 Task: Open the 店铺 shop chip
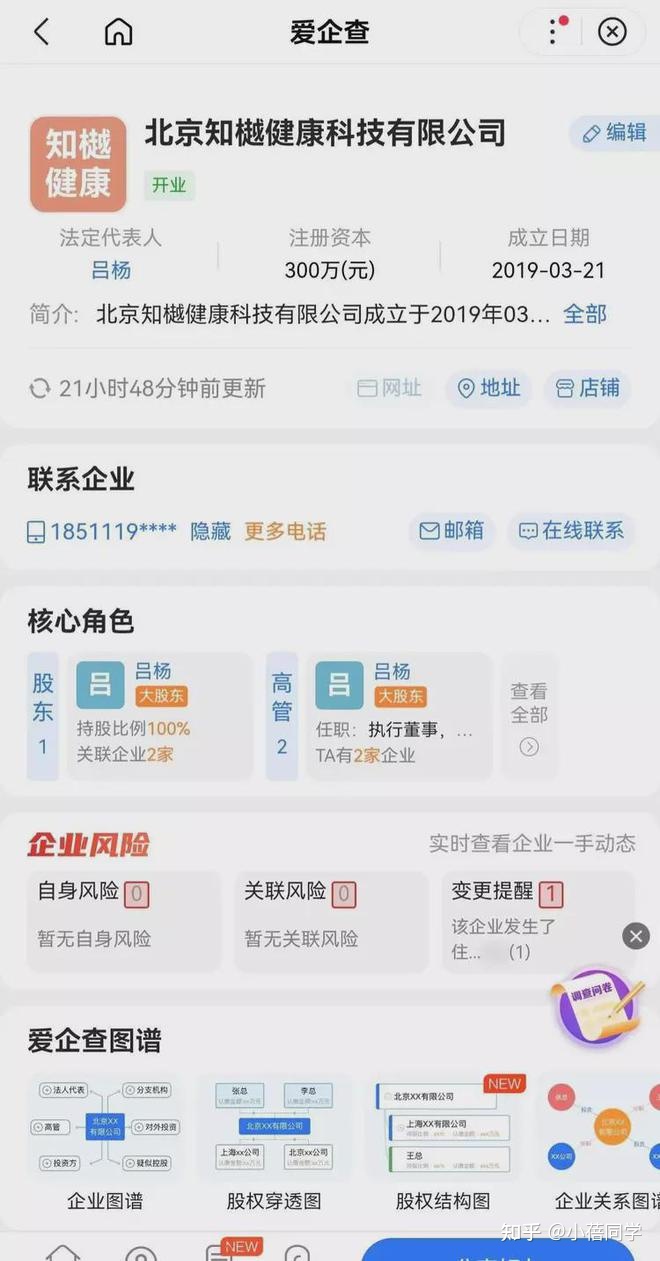[588, 388]
